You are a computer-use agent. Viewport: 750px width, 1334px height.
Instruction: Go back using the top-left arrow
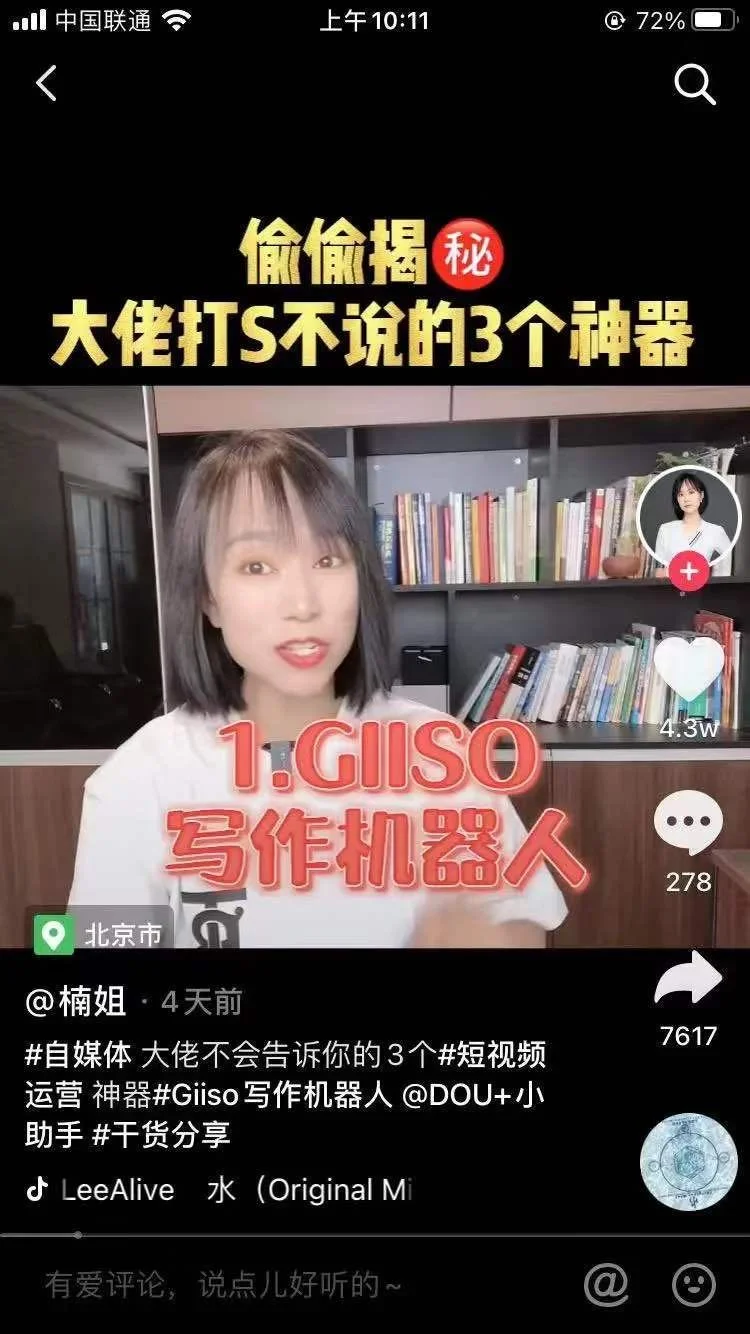pyautogui.click(x=46, y=84)
